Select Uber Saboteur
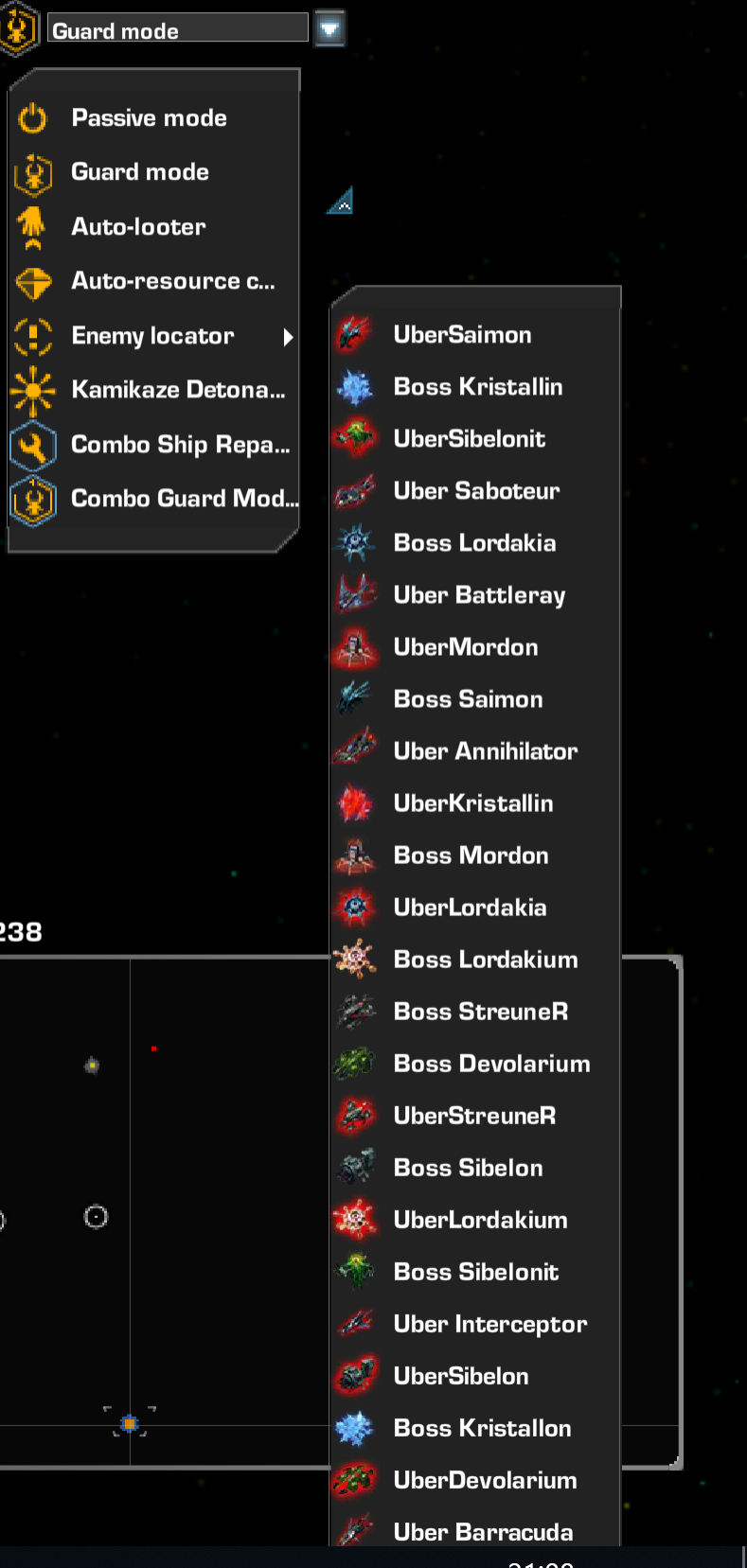Screen dimensions: 747x1568 coord(476,491)
